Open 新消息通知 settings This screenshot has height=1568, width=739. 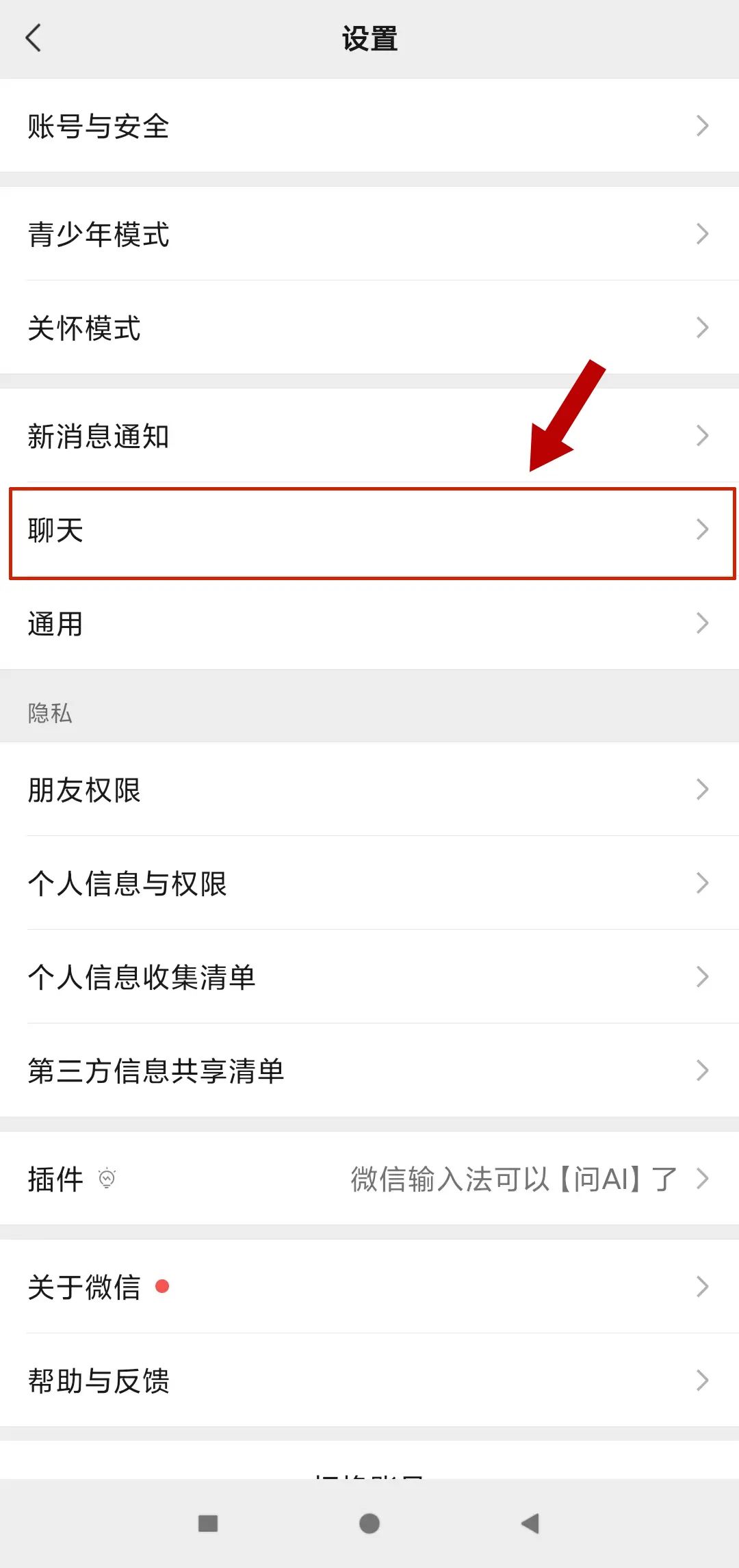click(369, 436)
